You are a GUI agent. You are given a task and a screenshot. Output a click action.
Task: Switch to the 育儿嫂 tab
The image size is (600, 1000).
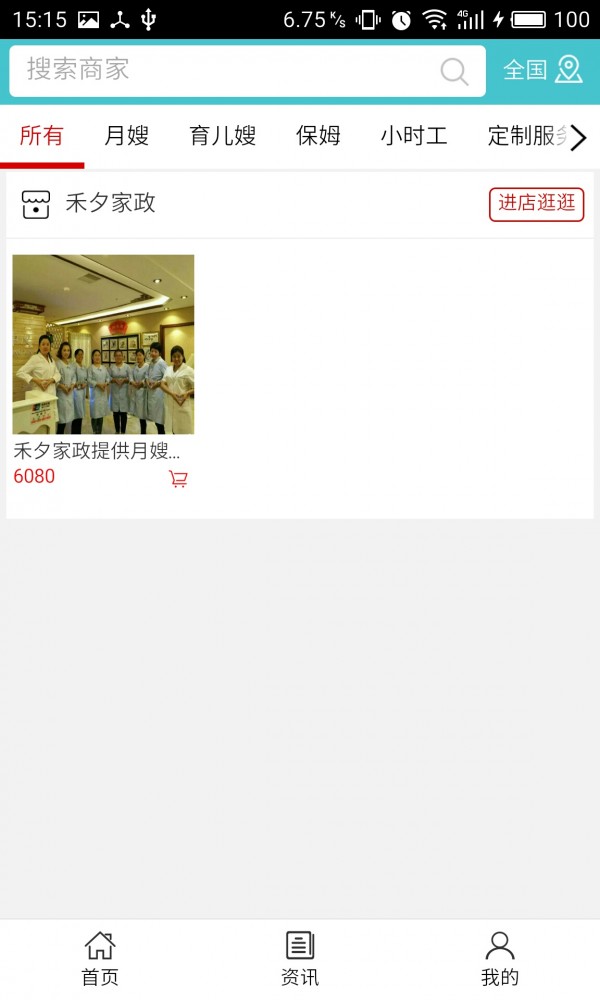(x=223, y=137)
